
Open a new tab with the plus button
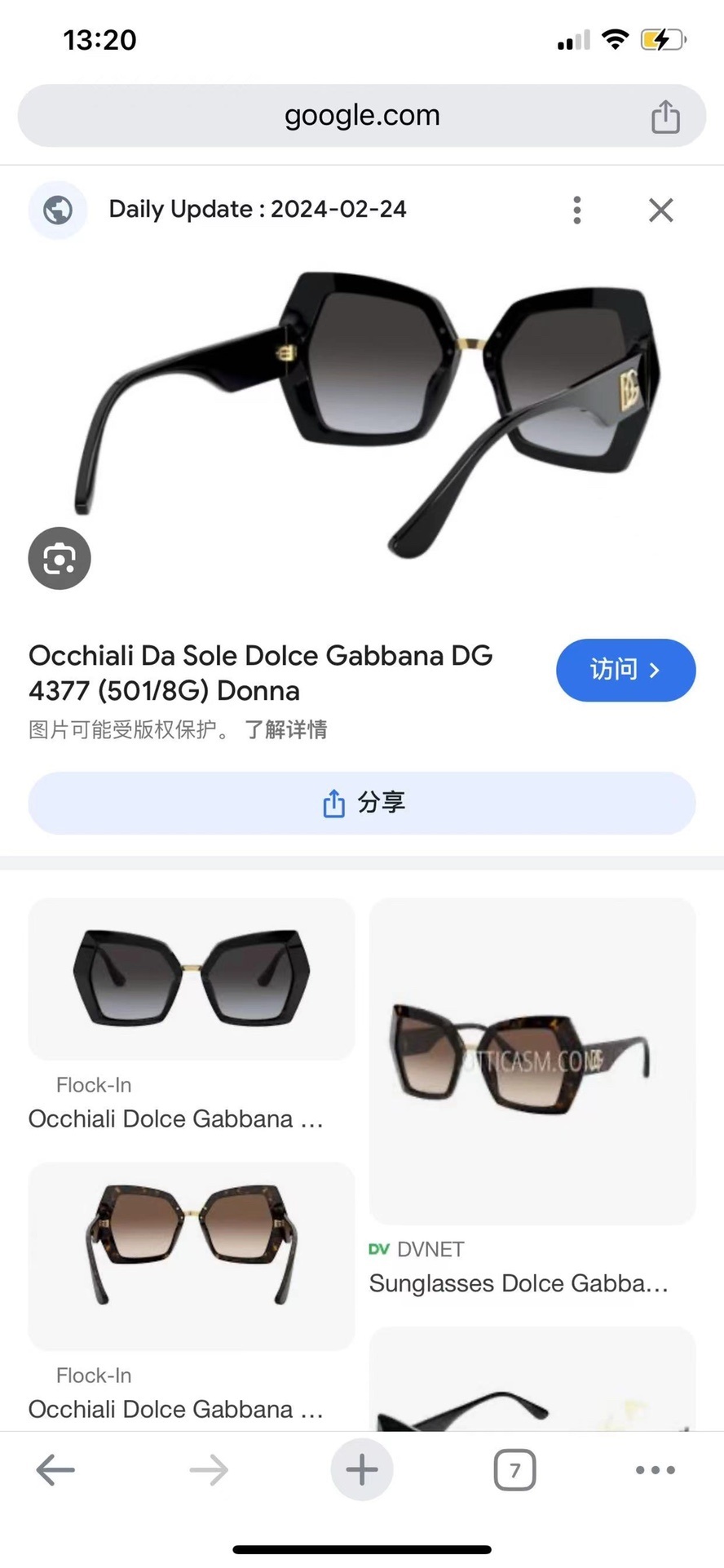point(361,1470)
